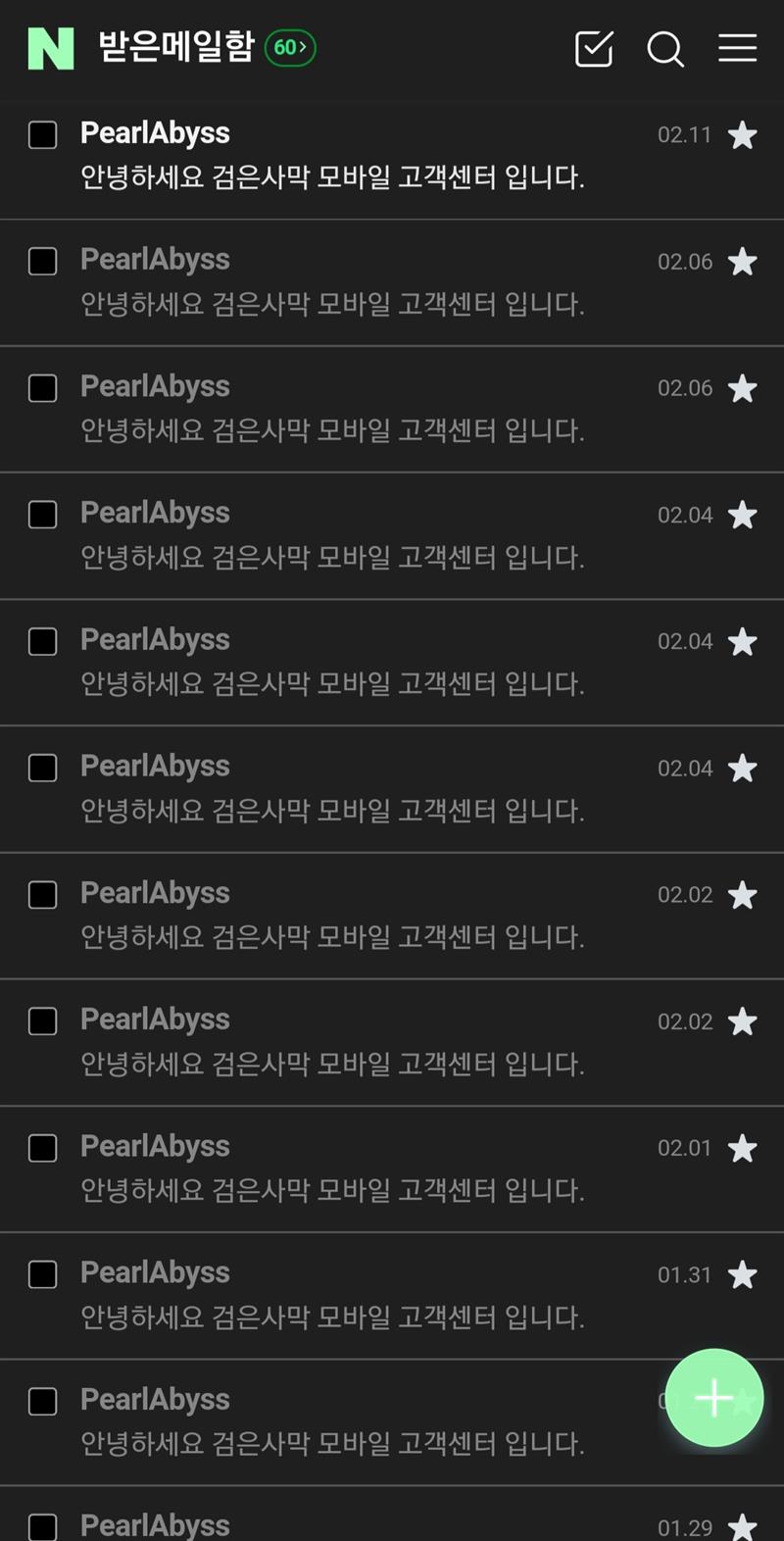Tap the green plus floating button
The width and height of the screenshot is (784, 1541).
tap(714, 1398)
